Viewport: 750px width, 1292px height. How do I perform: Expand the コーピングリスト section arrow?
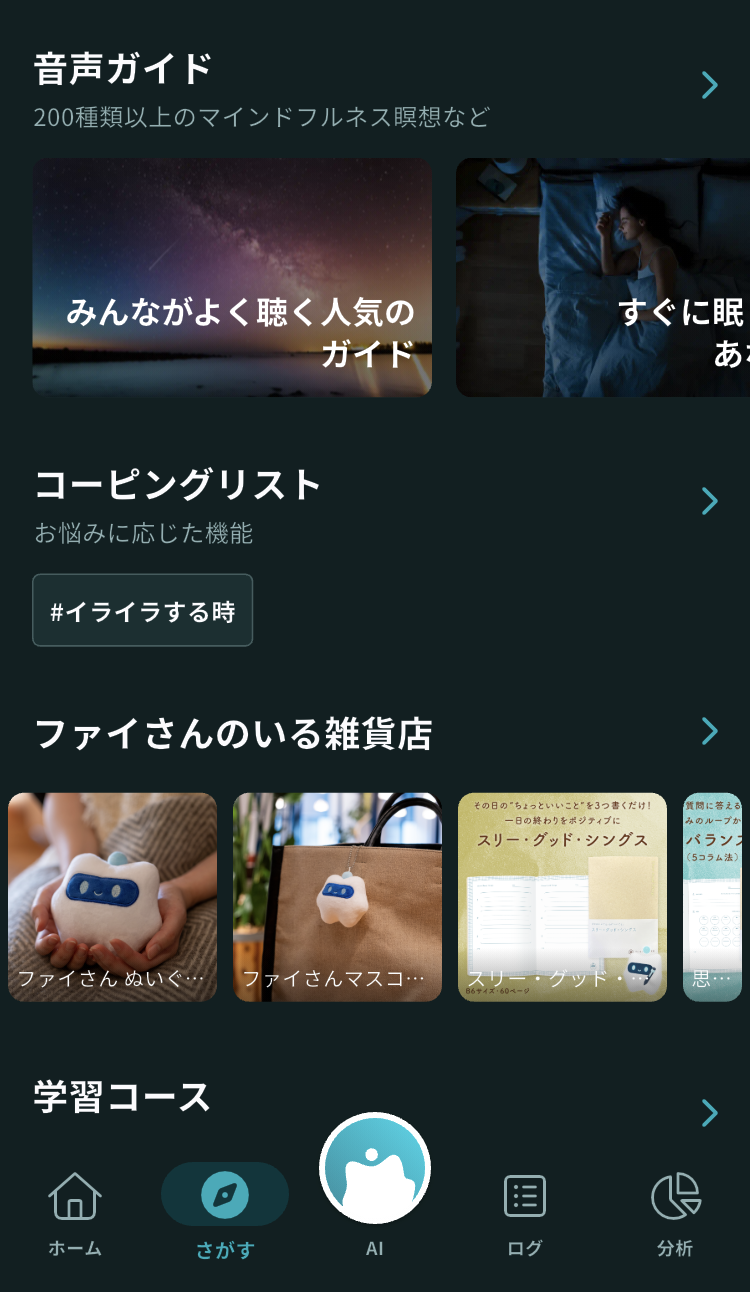tap(710, 501)
